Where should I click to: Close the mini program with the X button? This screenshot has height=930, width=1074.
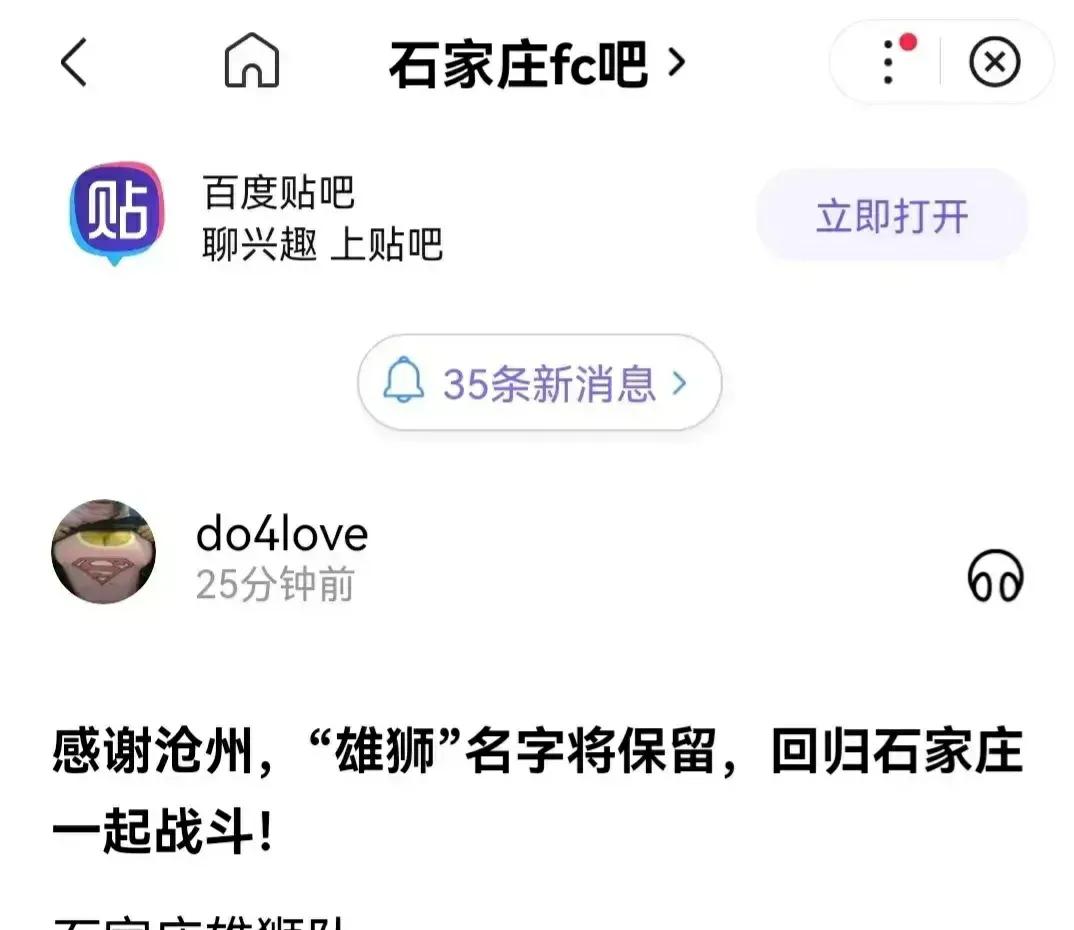(994, 63)
